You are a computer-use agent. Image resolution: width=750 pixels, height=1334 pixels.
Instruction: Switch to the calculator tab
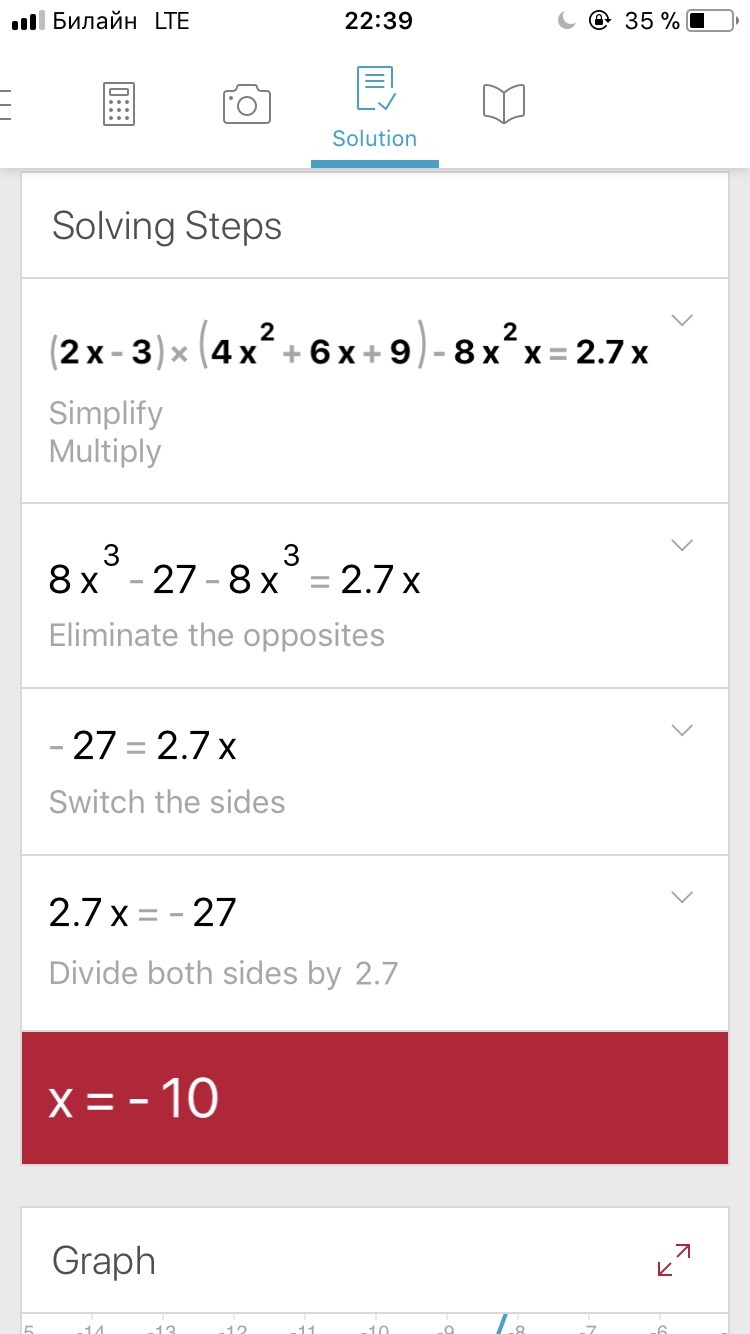119,104
